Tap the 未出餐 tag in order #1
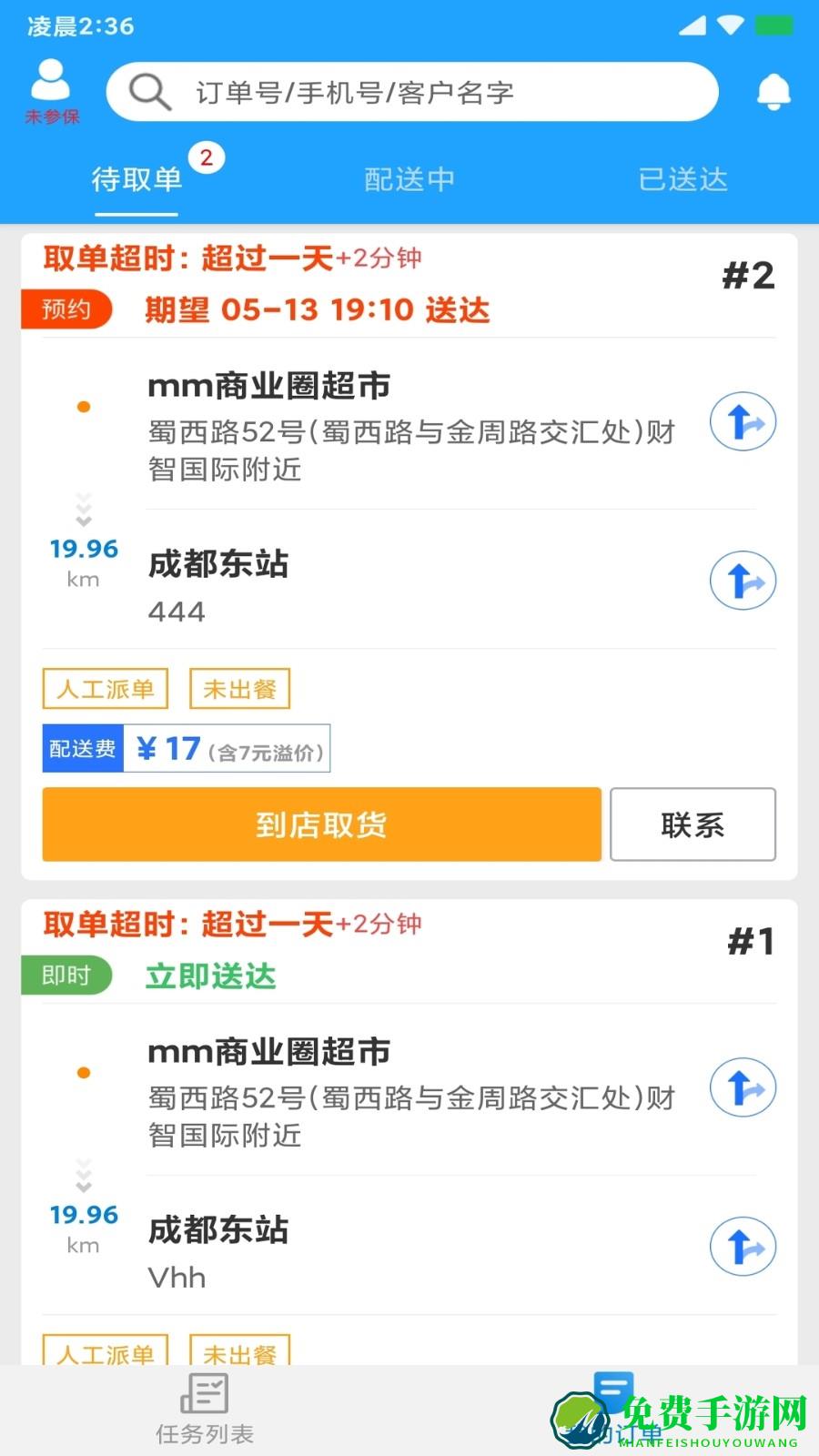Image resolution: width=819 pixels, height=1456 pixels. 238,1355
